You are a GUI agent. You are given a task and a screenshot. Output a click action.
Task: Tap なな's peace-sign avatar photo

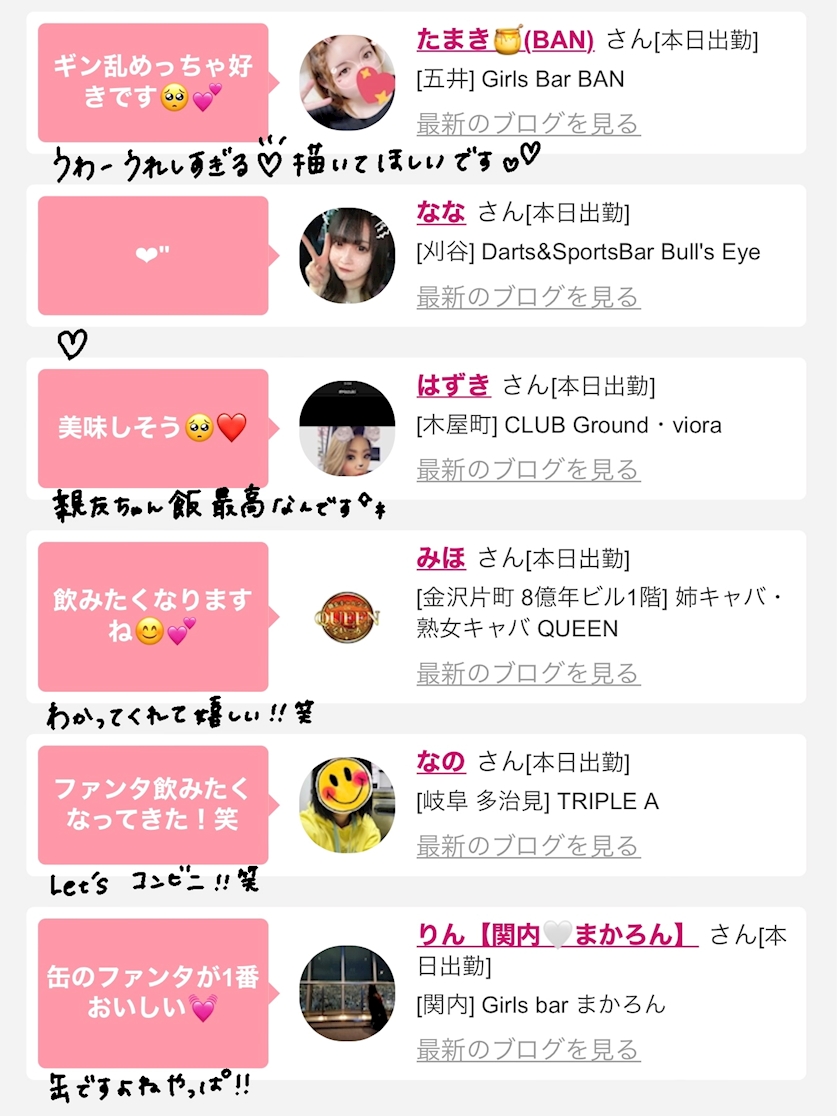(x=347, y=256)
